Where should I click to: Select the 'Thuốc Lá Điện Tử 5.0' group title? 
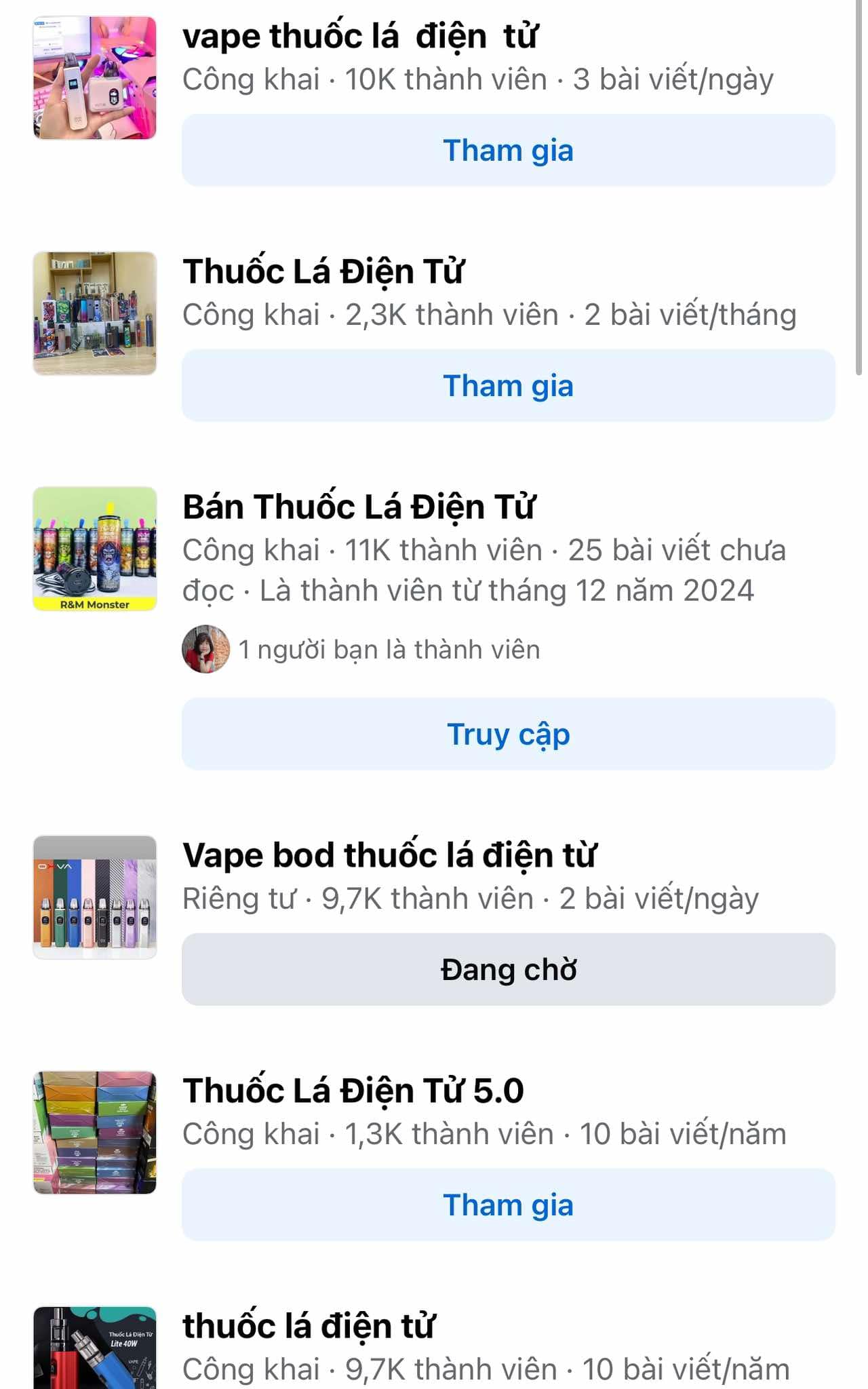(353, 1091)
